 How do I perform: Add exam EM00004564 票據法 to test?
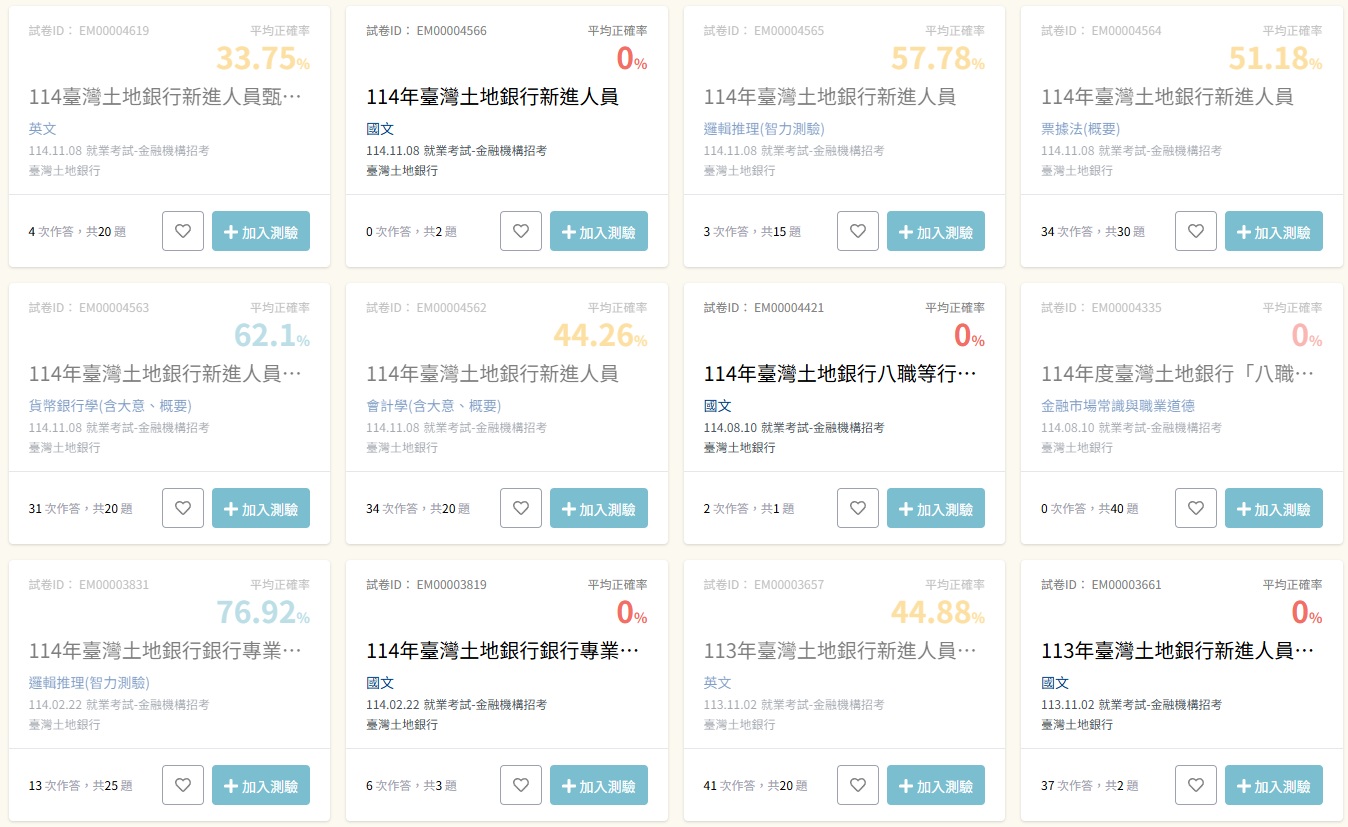[1273, 231]
